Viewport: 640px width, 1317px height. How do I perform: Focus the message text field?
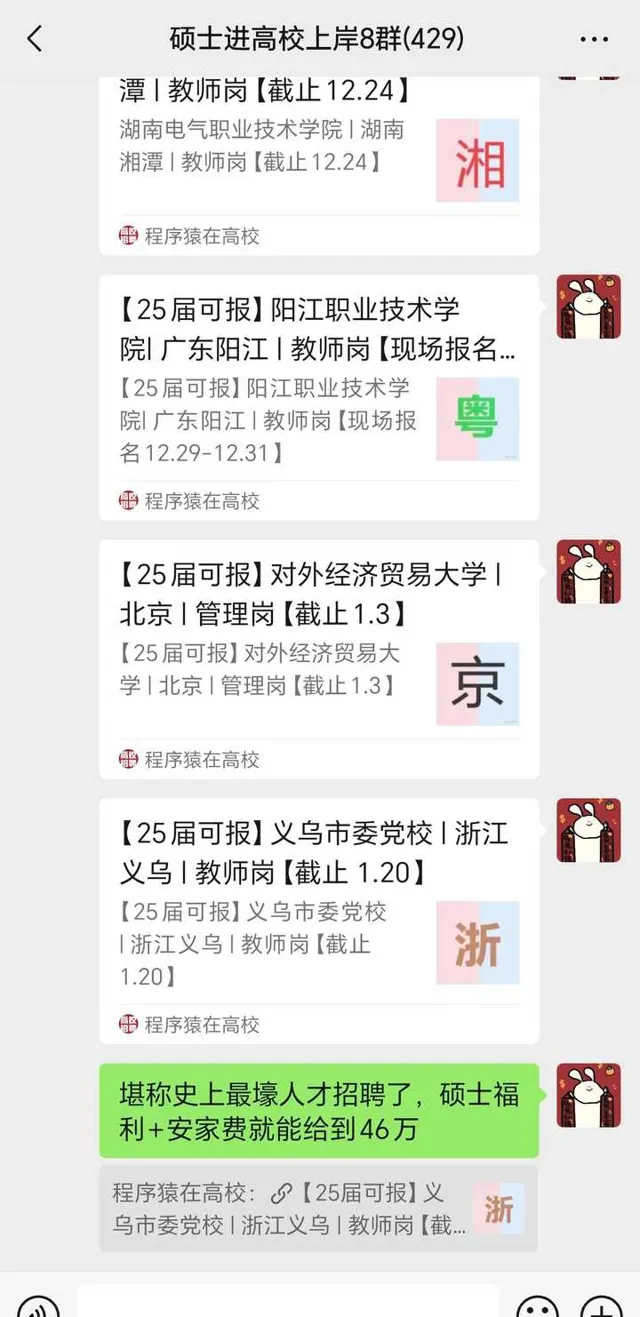click(288, 1304)
